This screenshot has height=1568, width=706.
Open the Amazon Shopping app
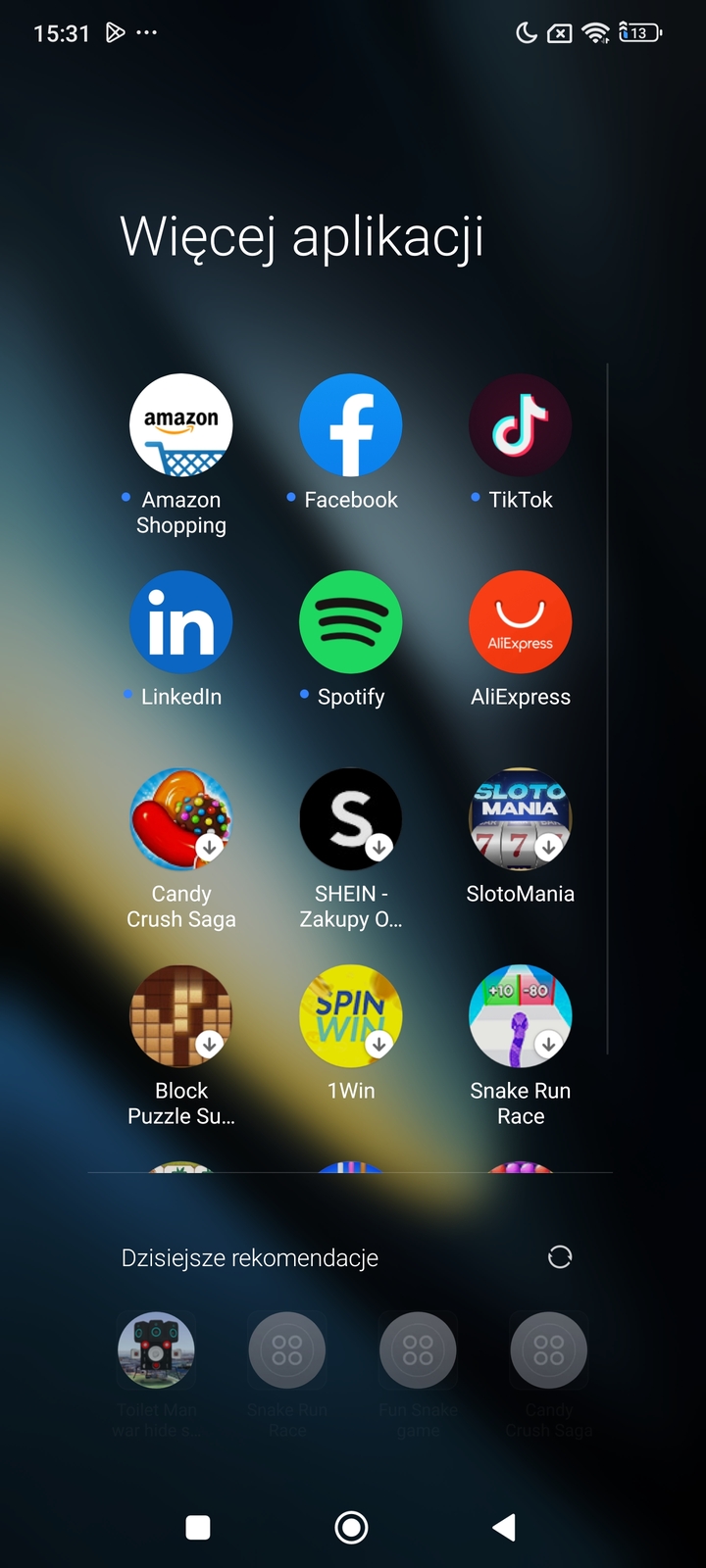pyautogui.click(x=181, y=425)
